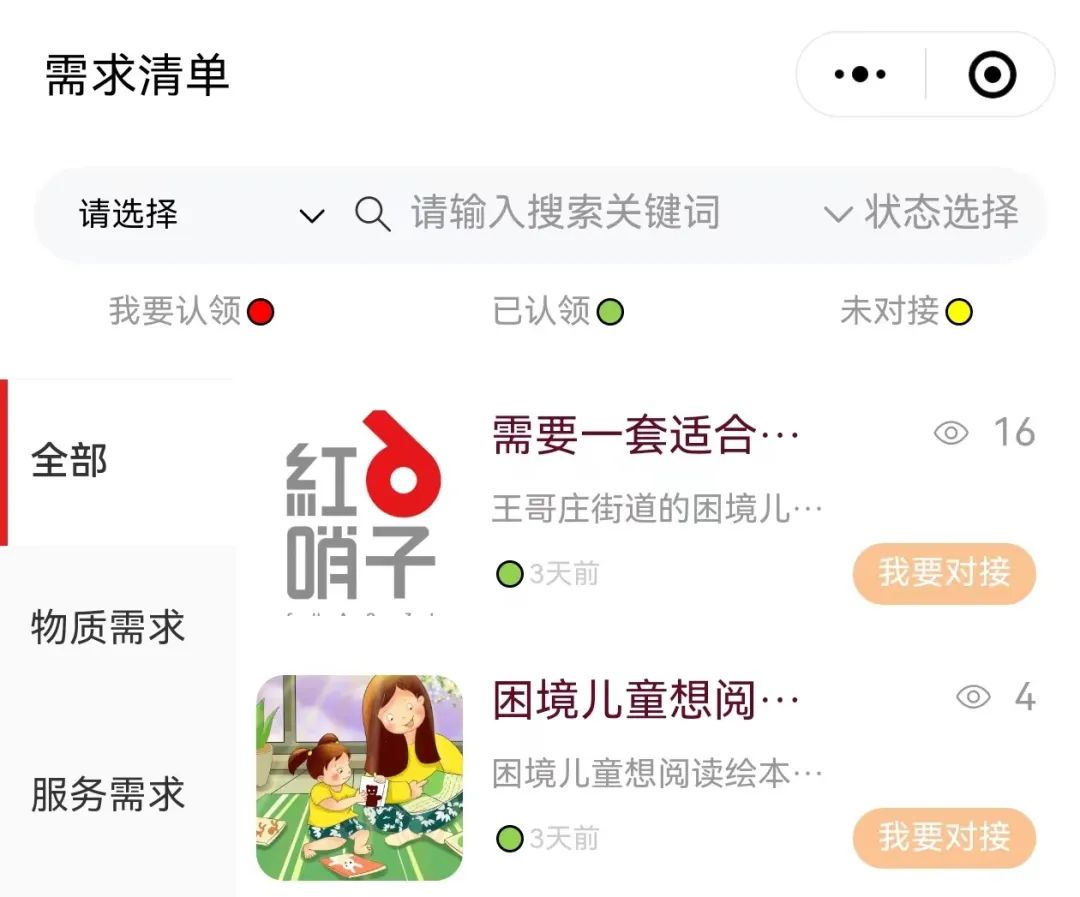1080x897 pixels.
Task: Open the 困境儿童想阅 demand card
Action: [x=645, y=700]
